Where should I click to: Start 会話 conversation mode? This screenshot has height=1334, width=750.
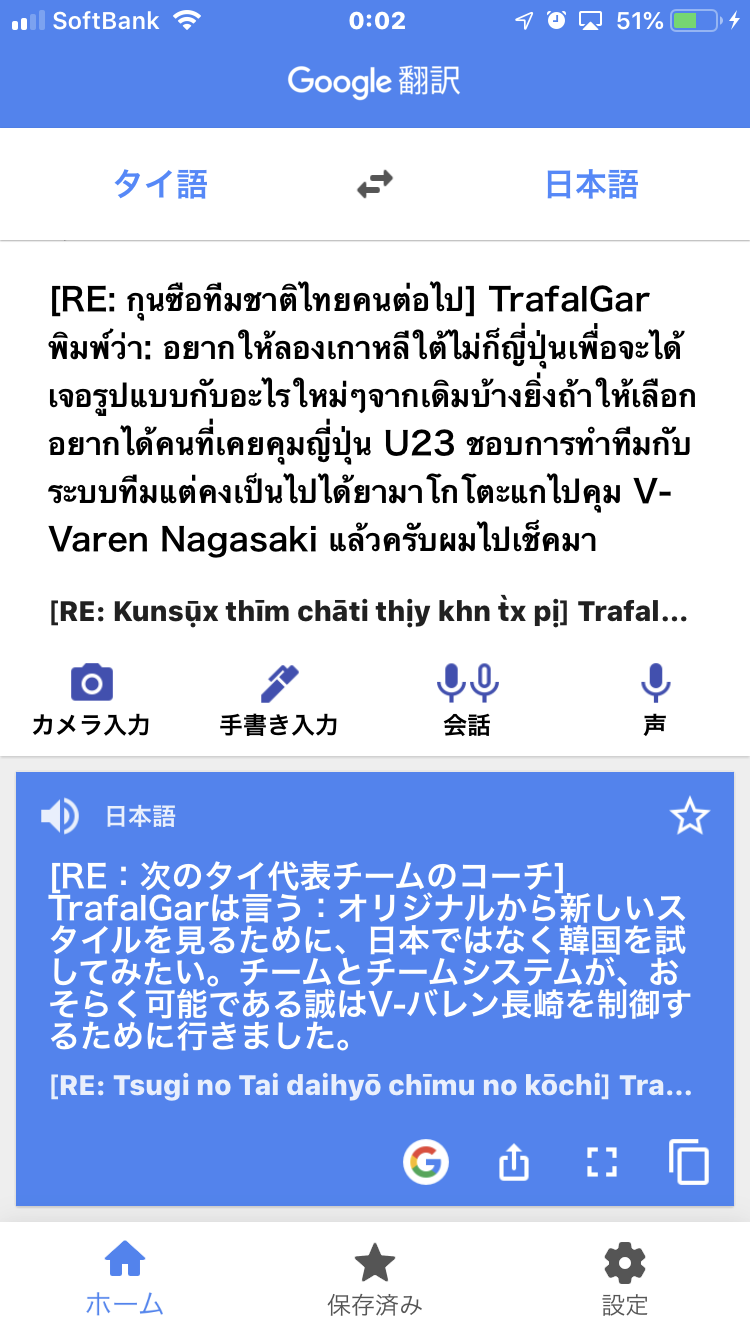pos(467,699)
